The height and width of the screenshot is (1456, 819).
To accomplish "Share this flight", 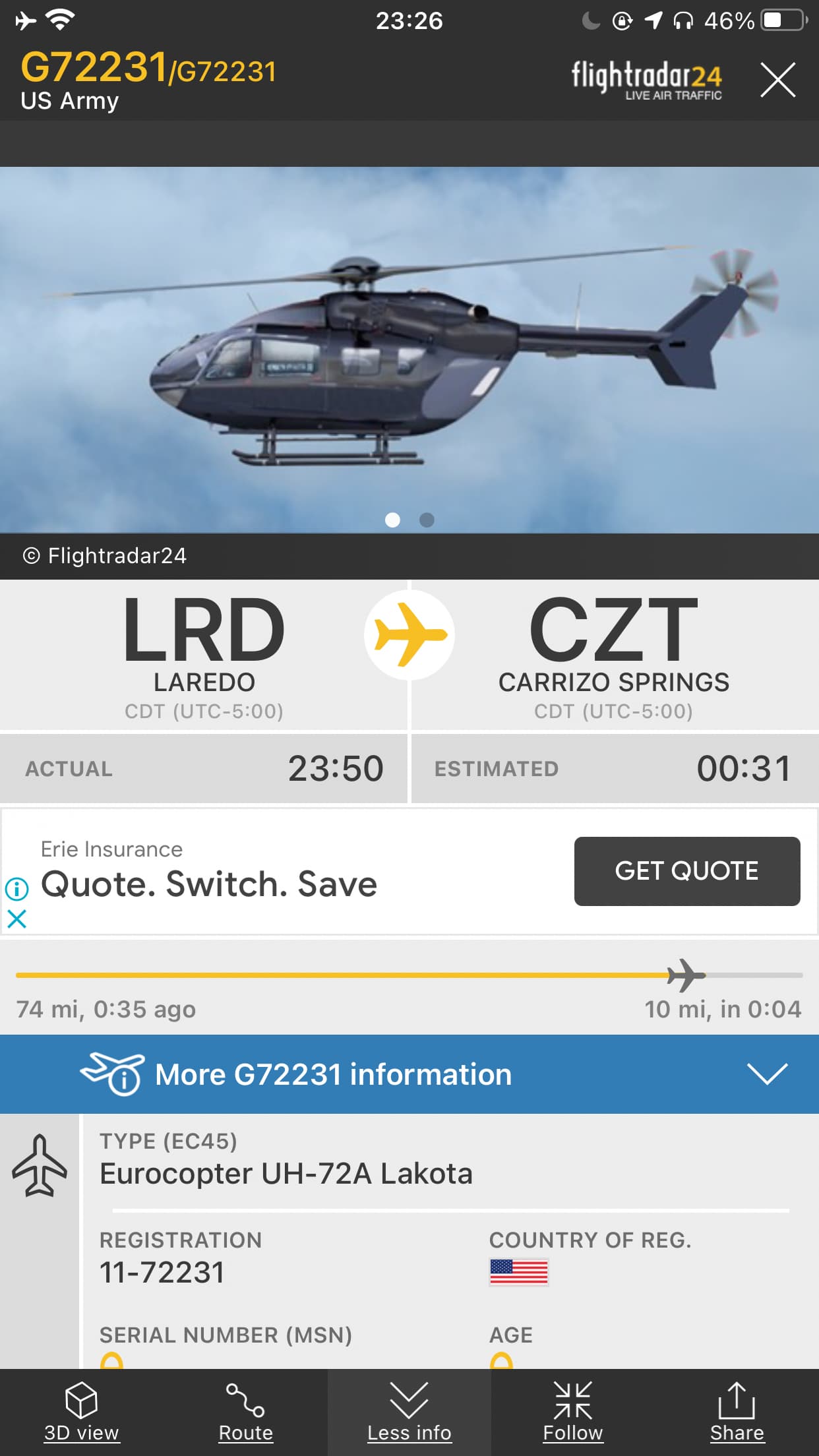I will [x=737, y=1412].
